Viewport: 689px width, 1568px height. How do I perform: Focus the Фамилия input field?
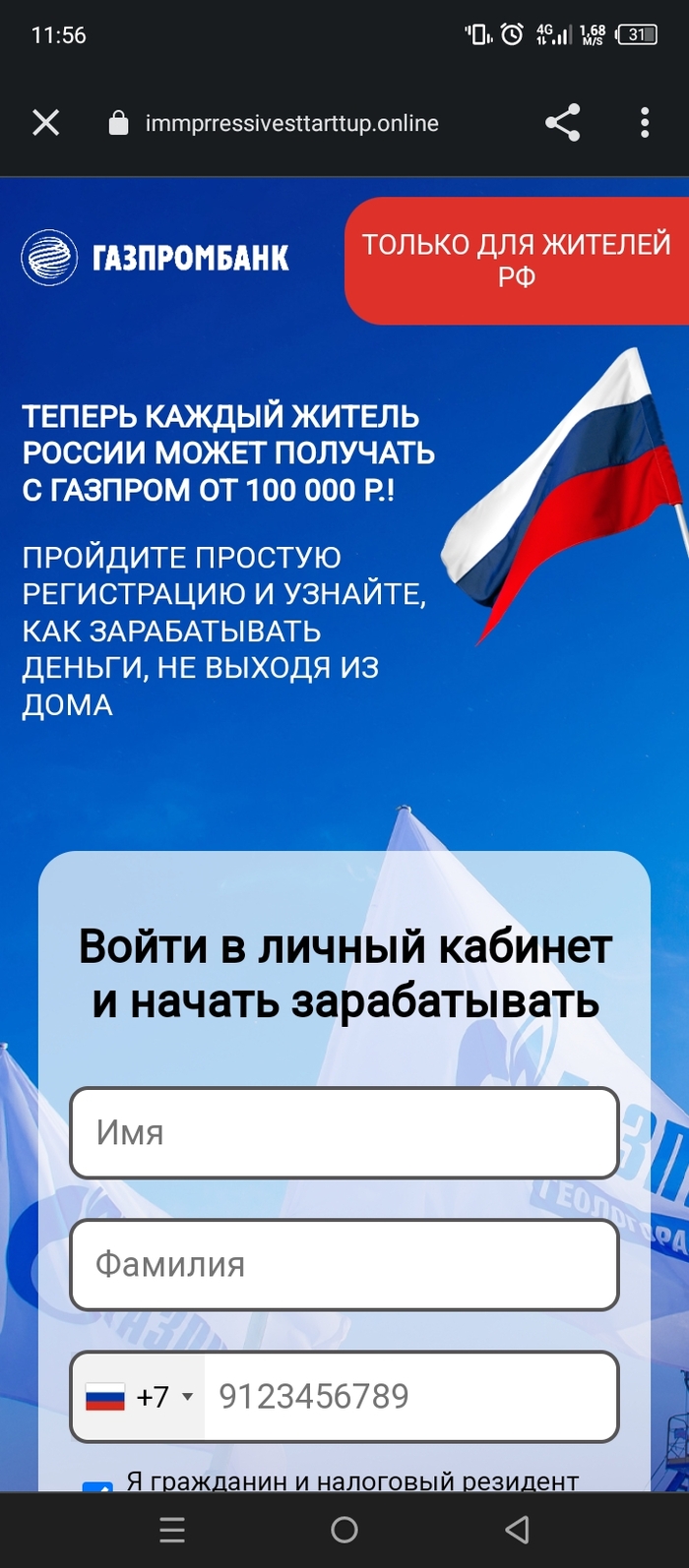pos(344,1265)
